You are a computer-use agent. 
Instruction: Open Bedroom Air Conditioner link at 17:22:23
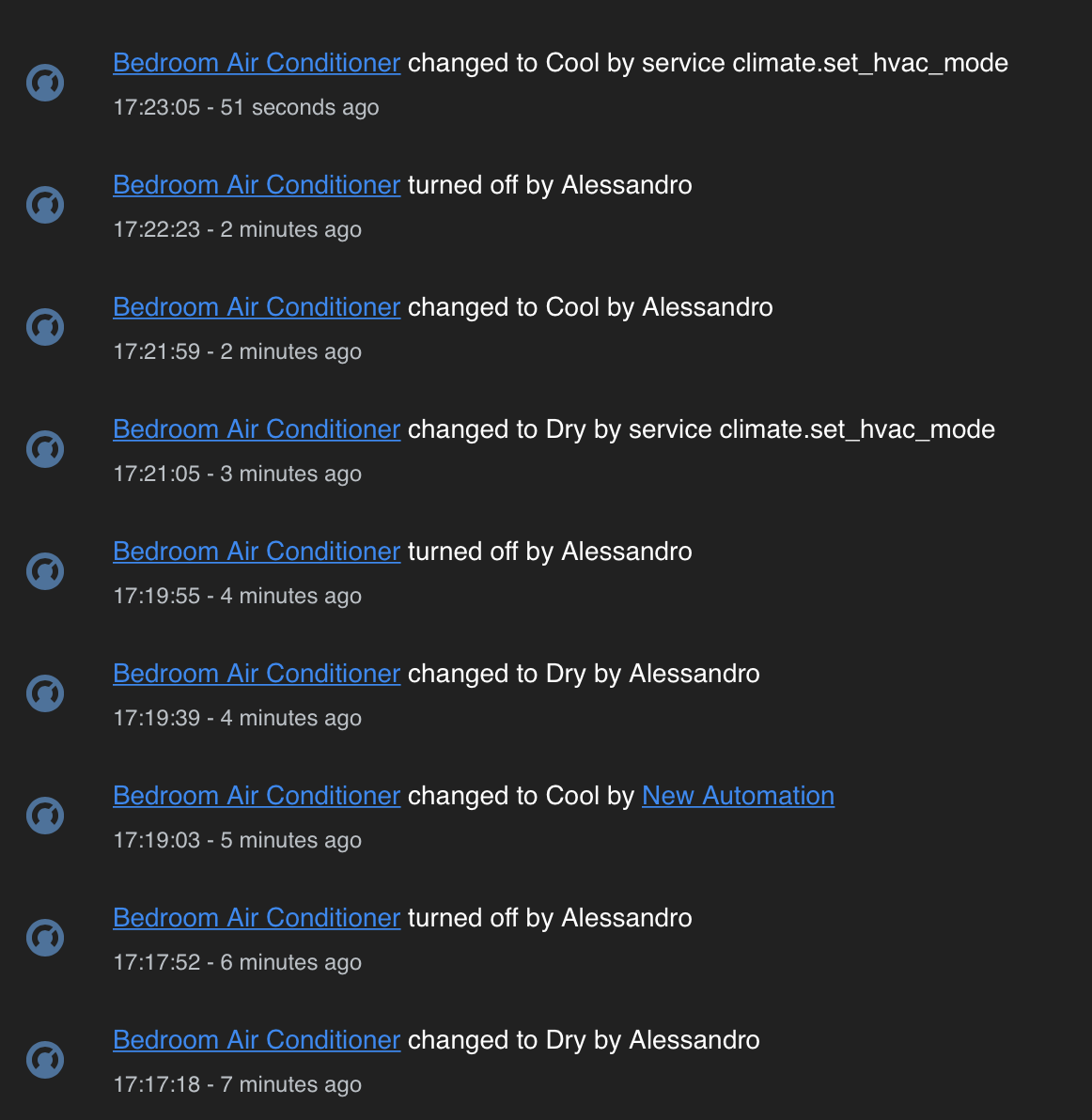point(257,185)
